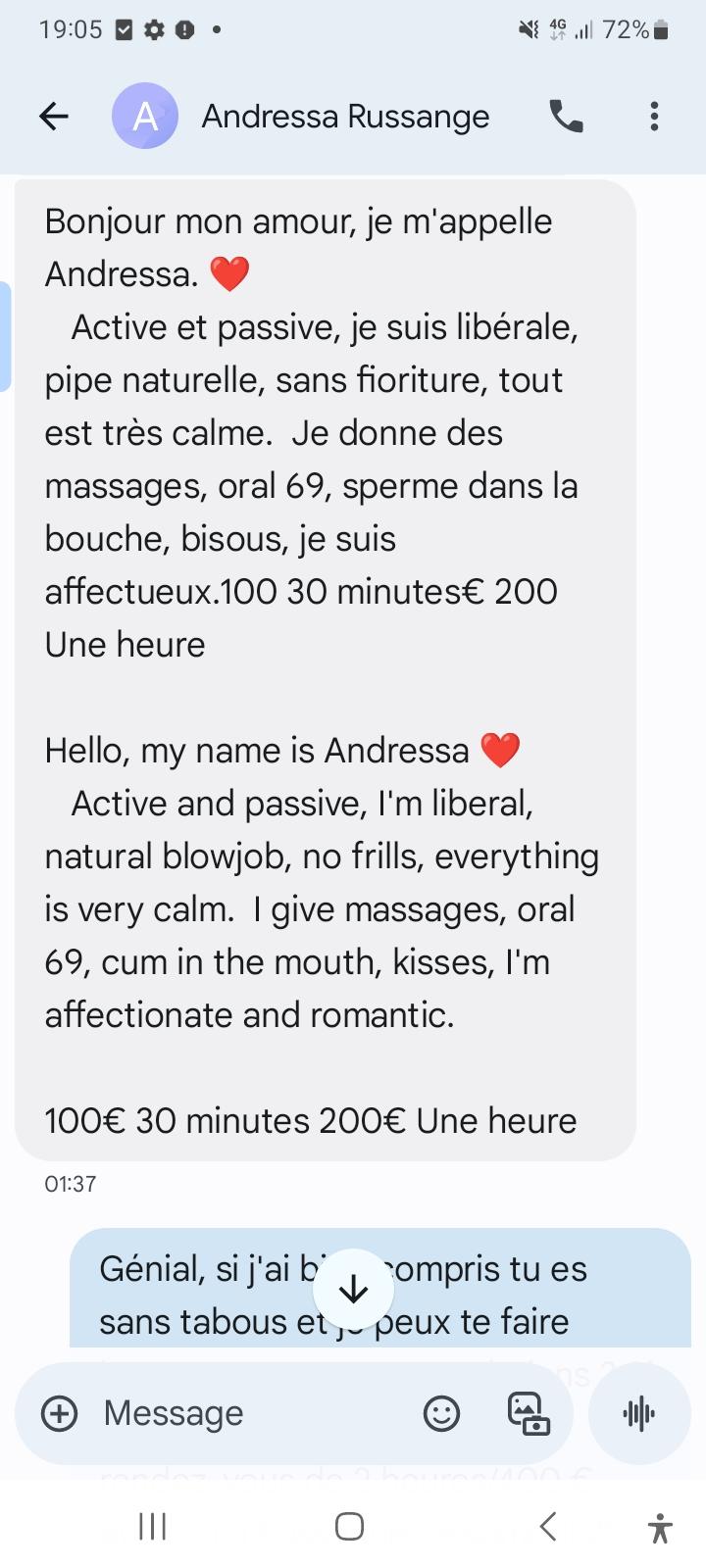This screenshot has height=1568, width=706.
Task: Open the overflow menu
Action: click(x=654, y=117)
